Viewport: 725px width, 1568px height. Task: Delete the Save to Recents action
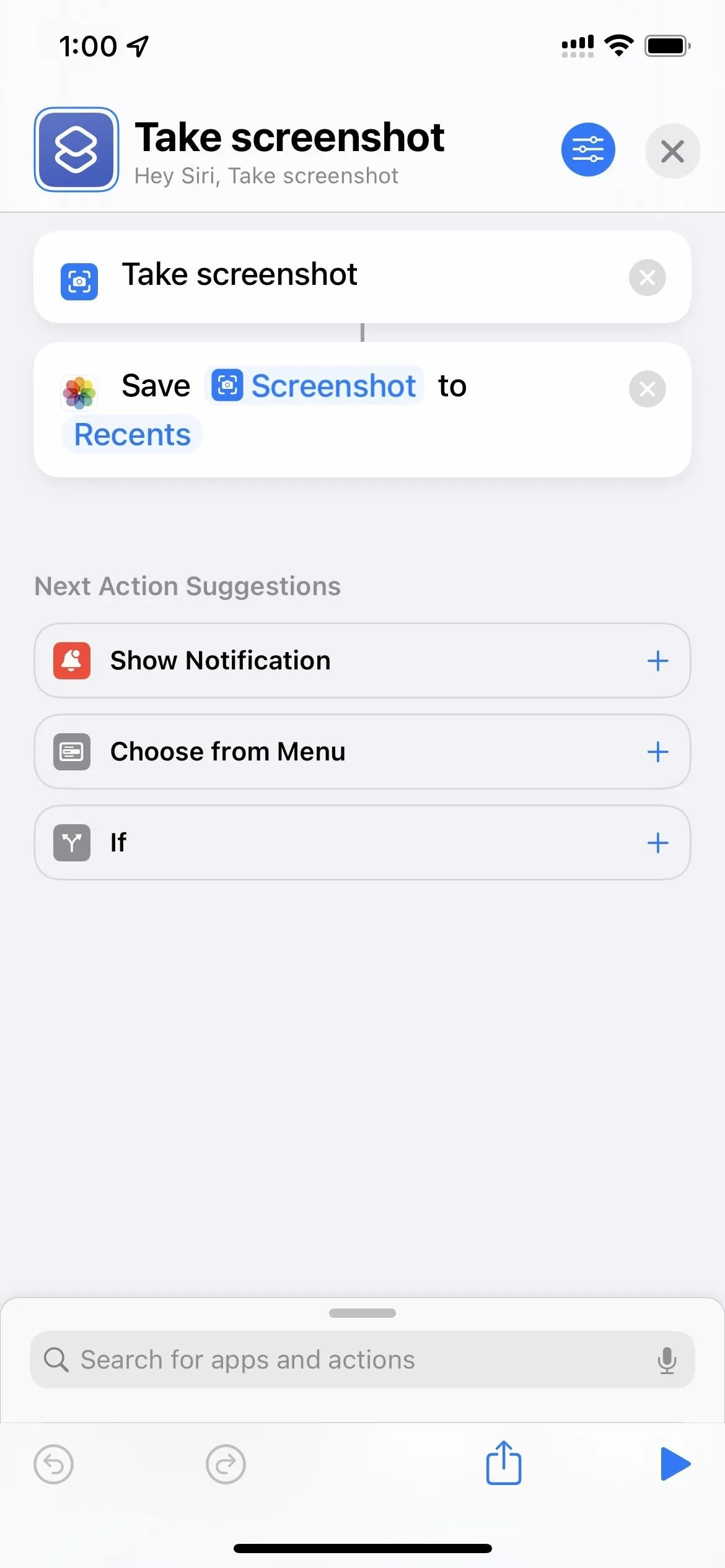[x=647, y=389]
